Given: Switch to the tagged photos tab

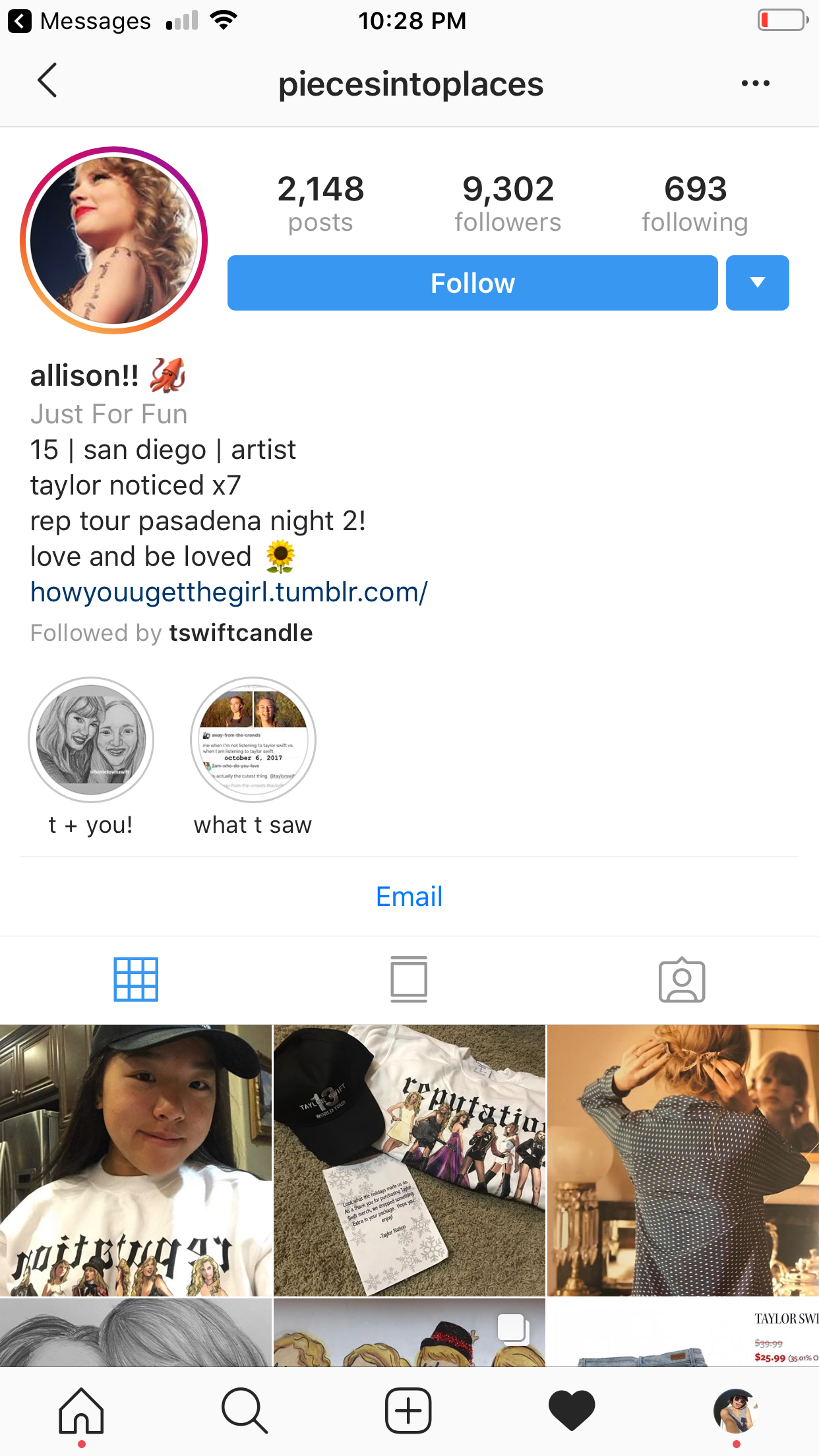Looking at the screenshot, I should click(x=682, y=980).
